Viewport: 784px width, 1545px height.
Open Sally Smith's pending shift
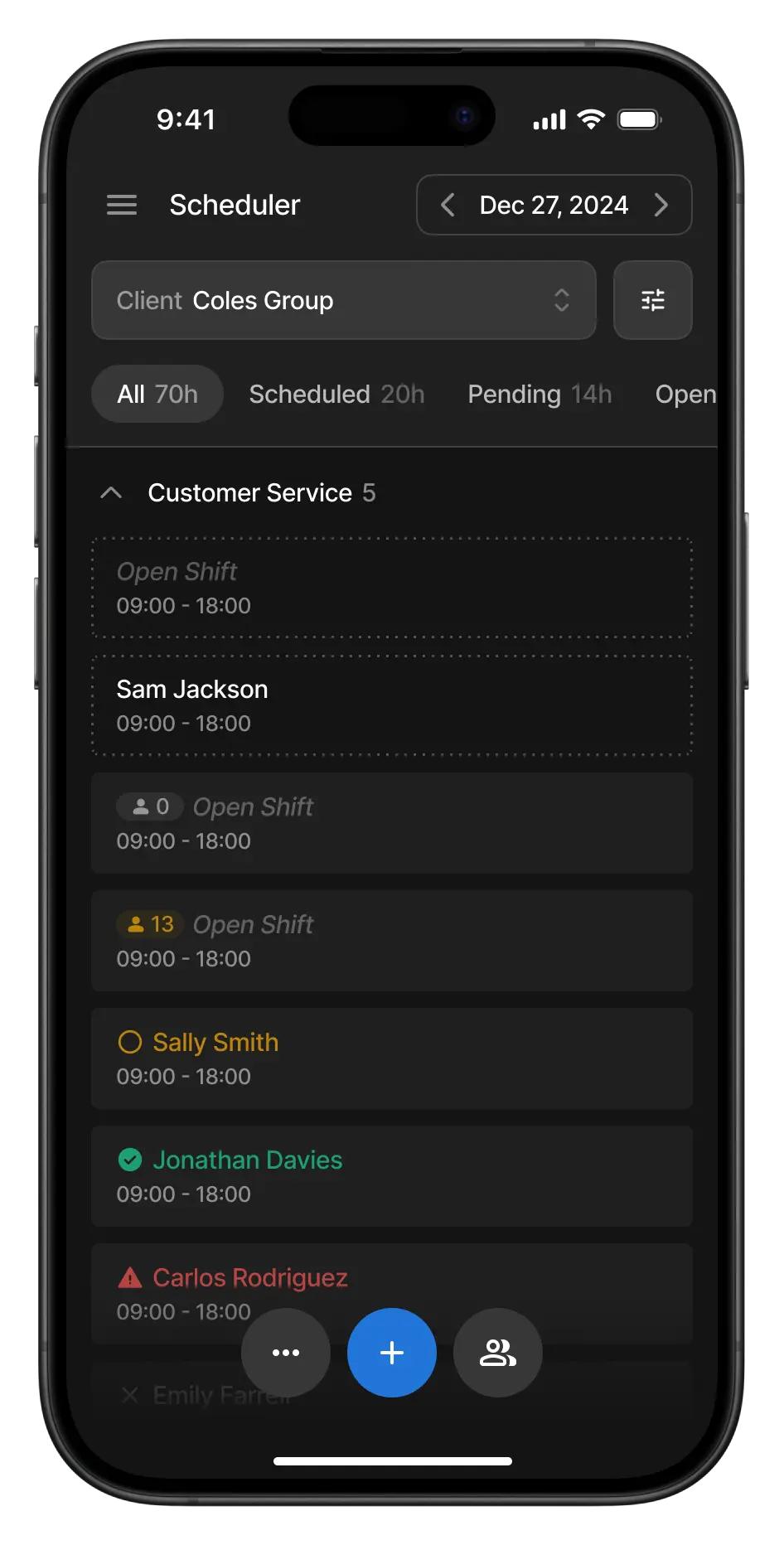pyautogui.click(x=391, y=1058)
